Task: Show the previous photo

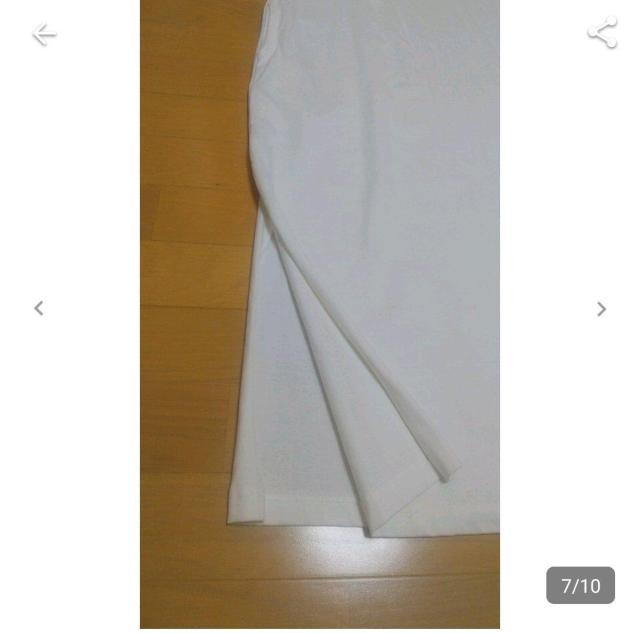Action: pyautogui.click(x=39, y=308)
